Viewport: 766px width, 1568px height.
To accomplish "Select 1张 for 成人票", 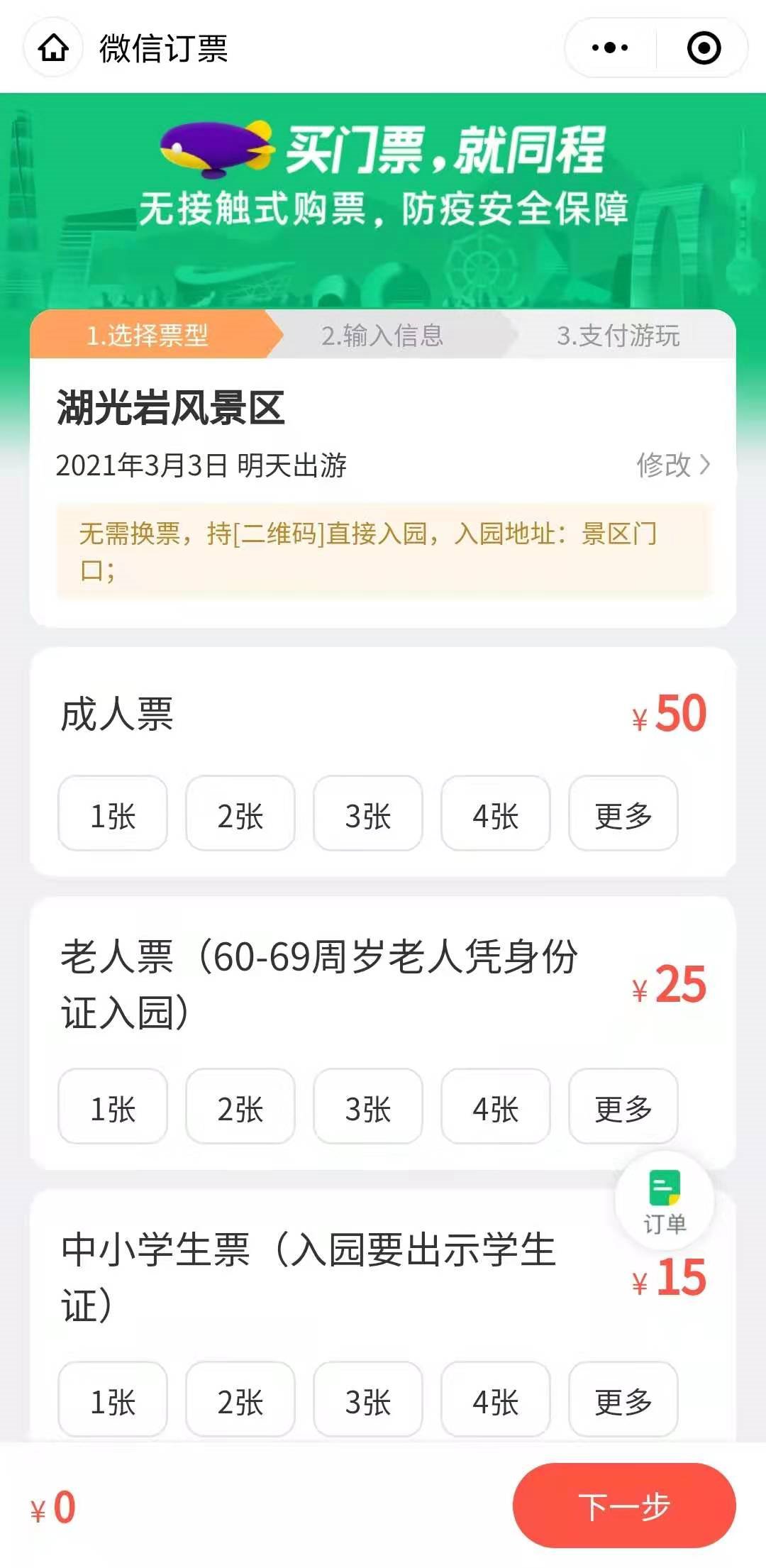I will pos(113,815).
